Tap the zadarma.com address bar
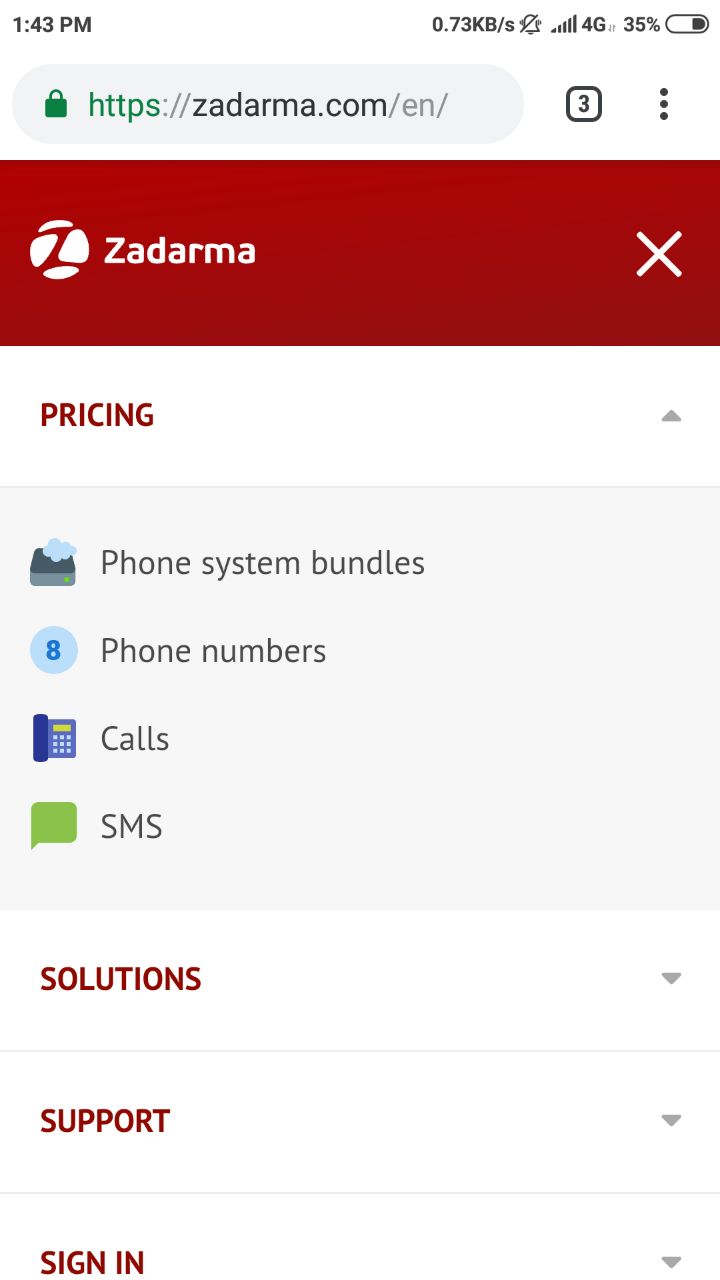Viewport: 720px width, 1280px height. click(x=267, y=104)
